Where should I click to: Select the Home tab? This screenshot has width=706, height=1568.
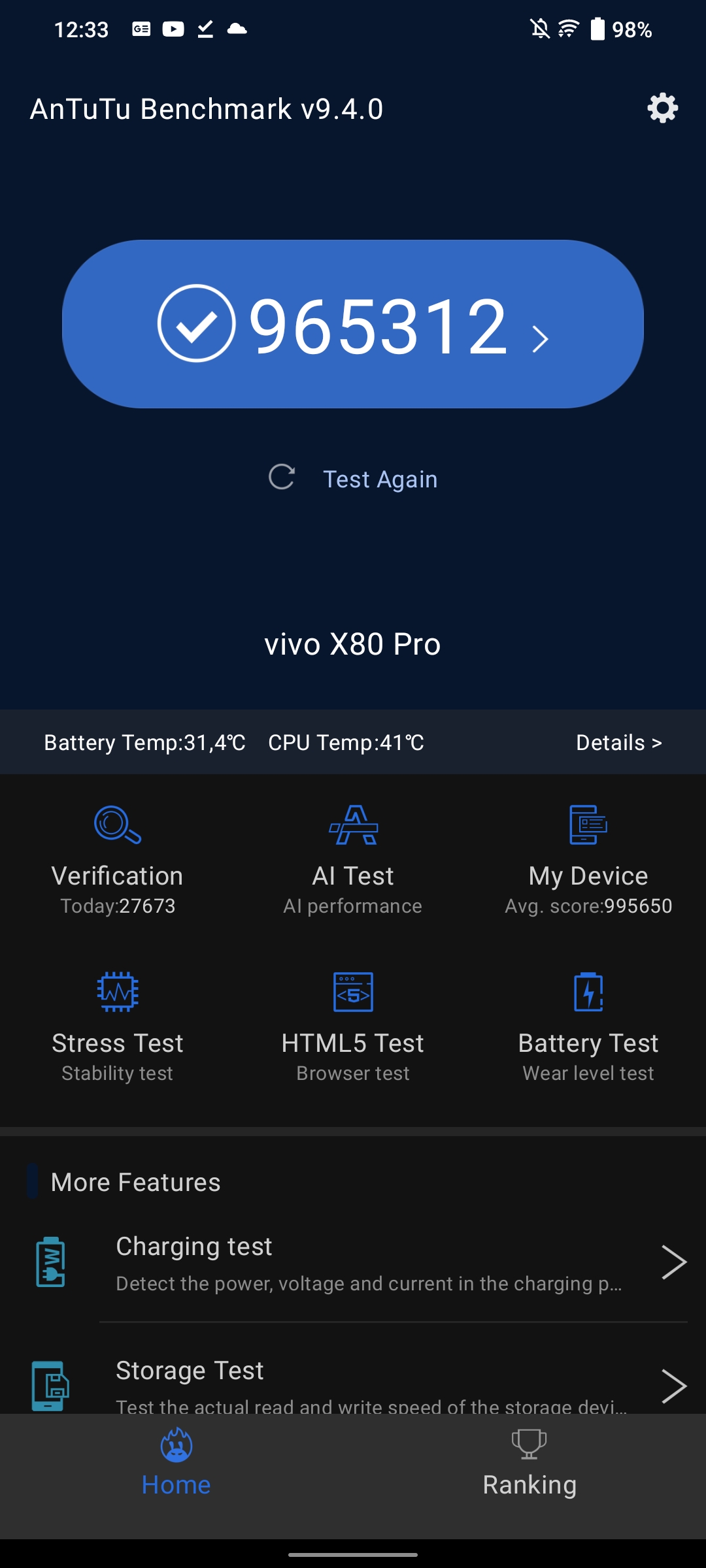point(176,1465)
